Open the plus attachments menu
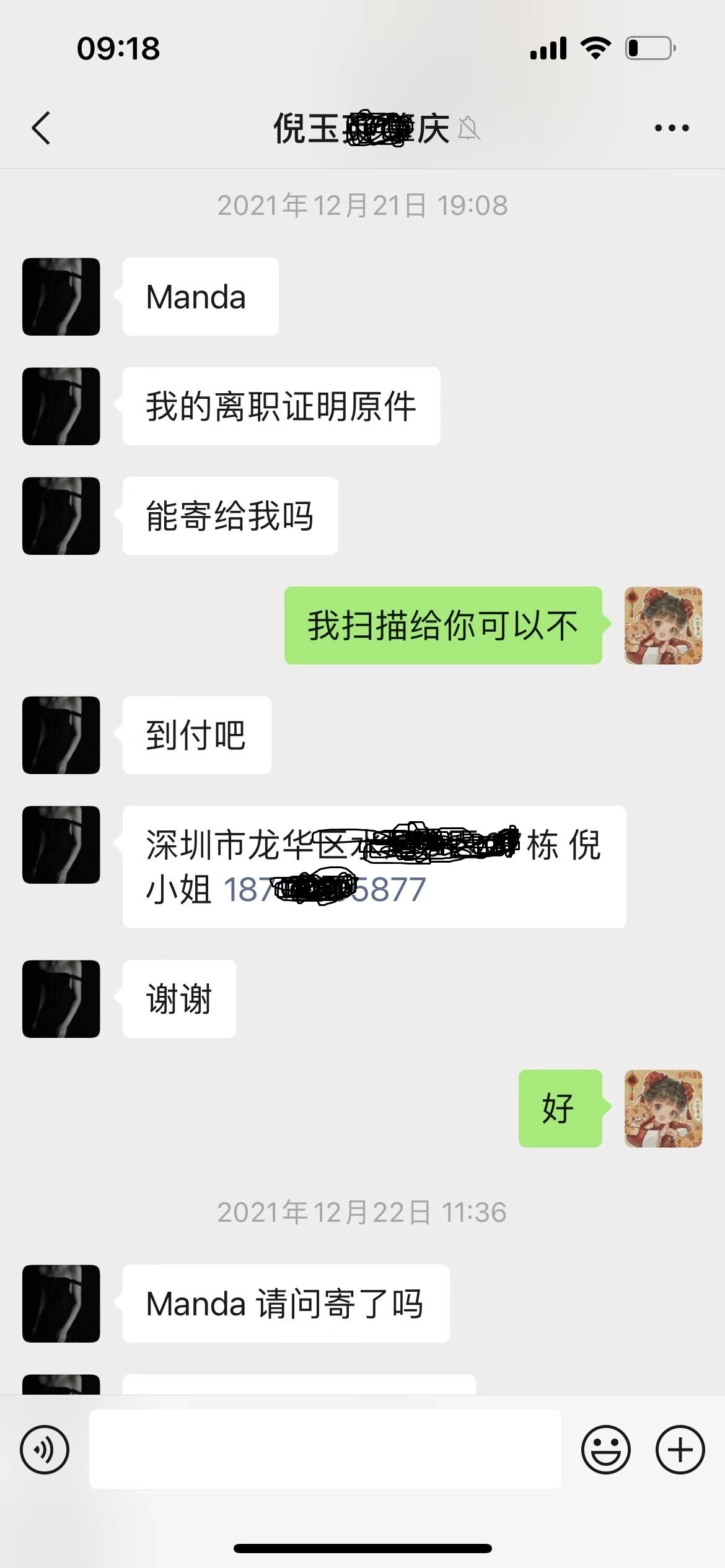Viewport: 725px width, 1568px height. point(680,1450)
